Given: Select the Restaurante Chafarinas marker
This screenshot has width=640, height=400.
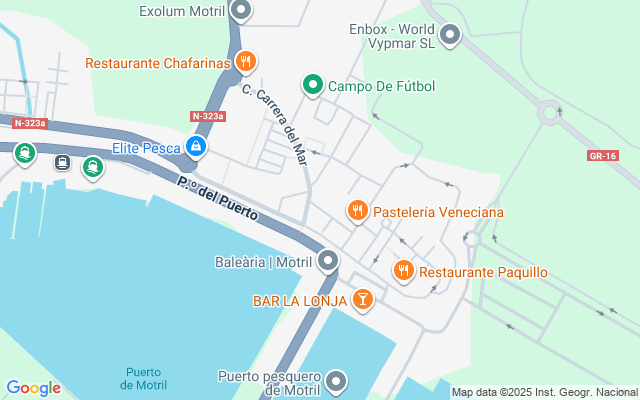Looking at the screenshot, I should pyautogui.click(x=247, y=63).
